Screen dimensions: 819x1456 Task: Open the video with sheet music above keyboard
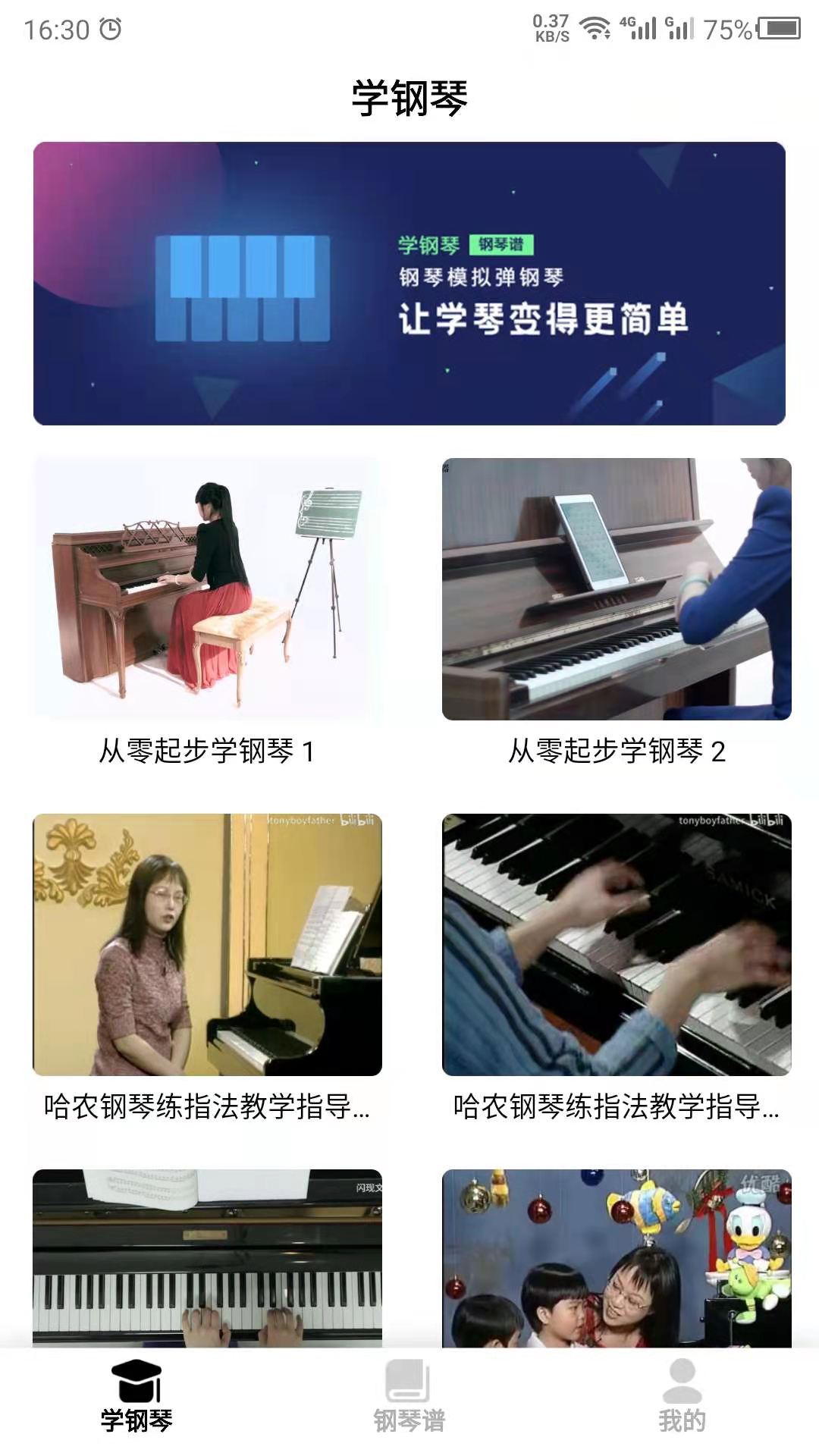(207, 1259)
